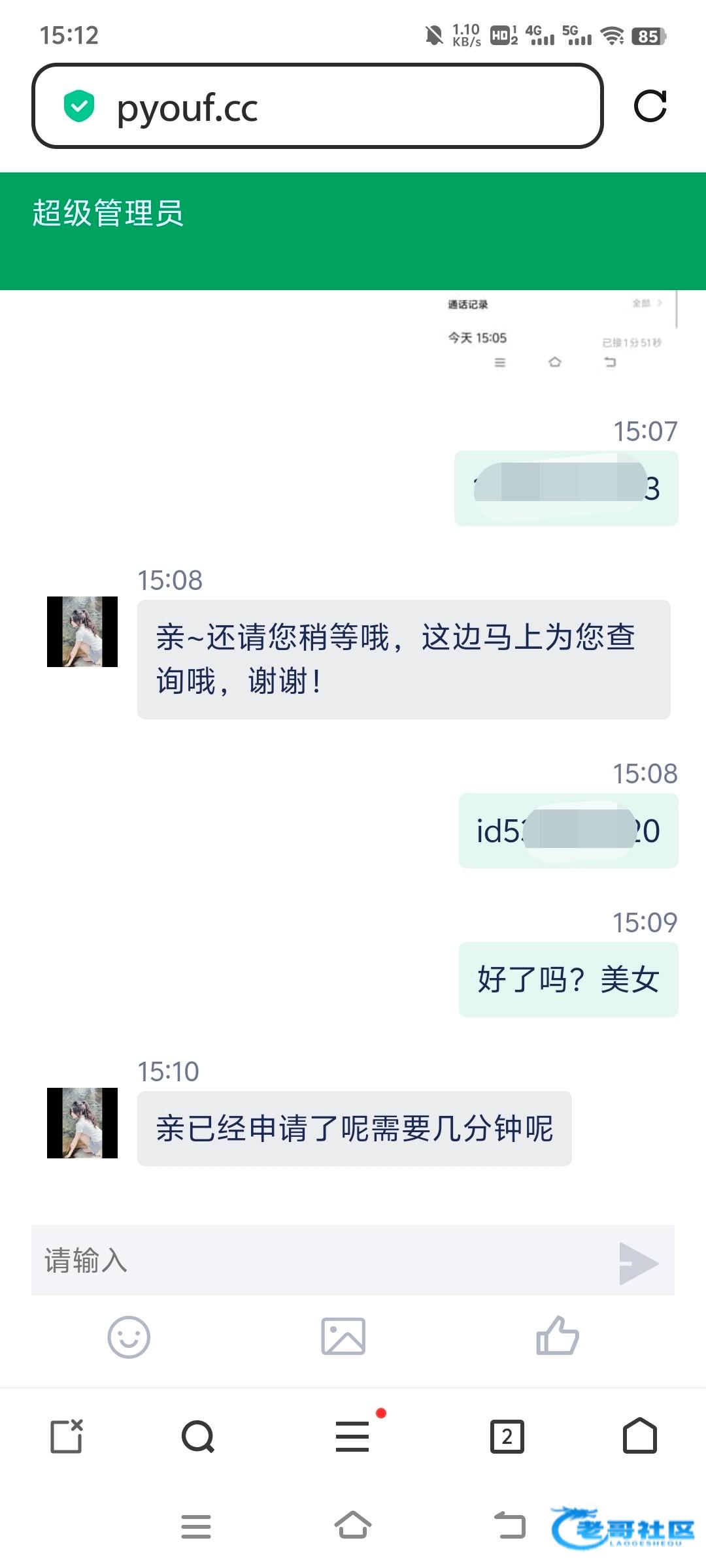
Task: Focus the 请输入 message input field
Action: pos(320,1260)
